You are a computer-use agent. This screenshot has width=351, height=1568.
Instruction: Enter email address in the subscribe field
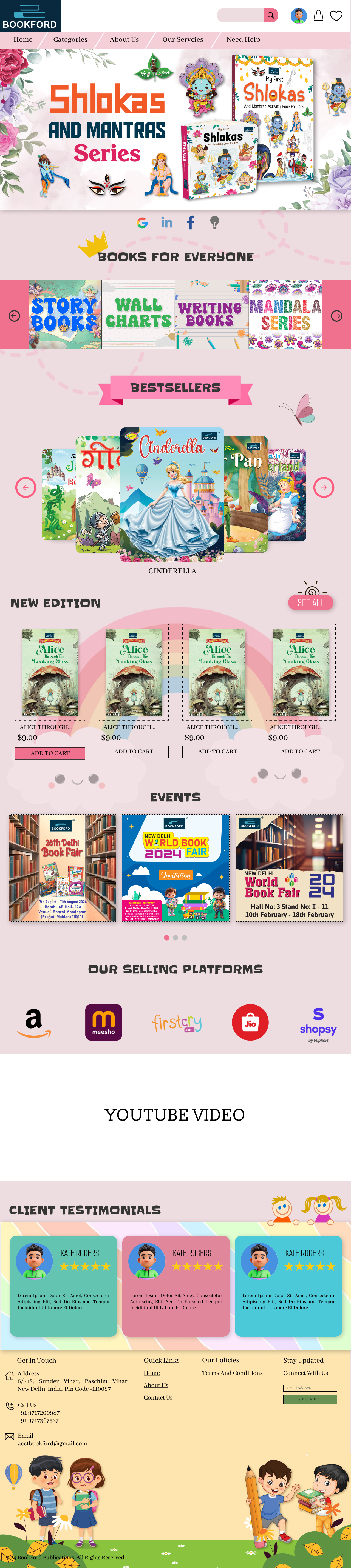click(310, 1388)
